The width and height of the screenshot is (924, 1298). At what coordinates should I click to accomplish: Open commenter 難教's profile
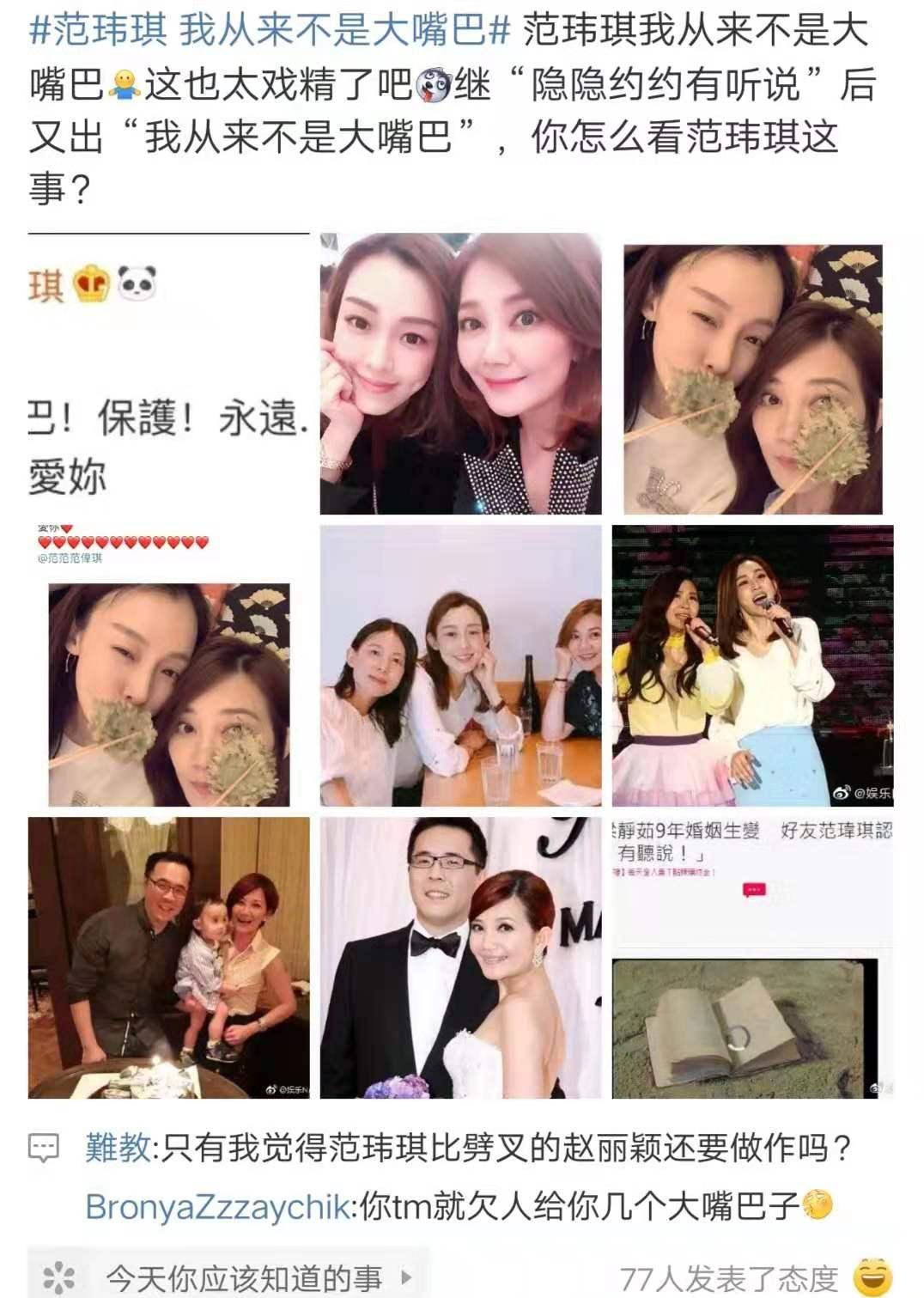[x=118, y=1149]
